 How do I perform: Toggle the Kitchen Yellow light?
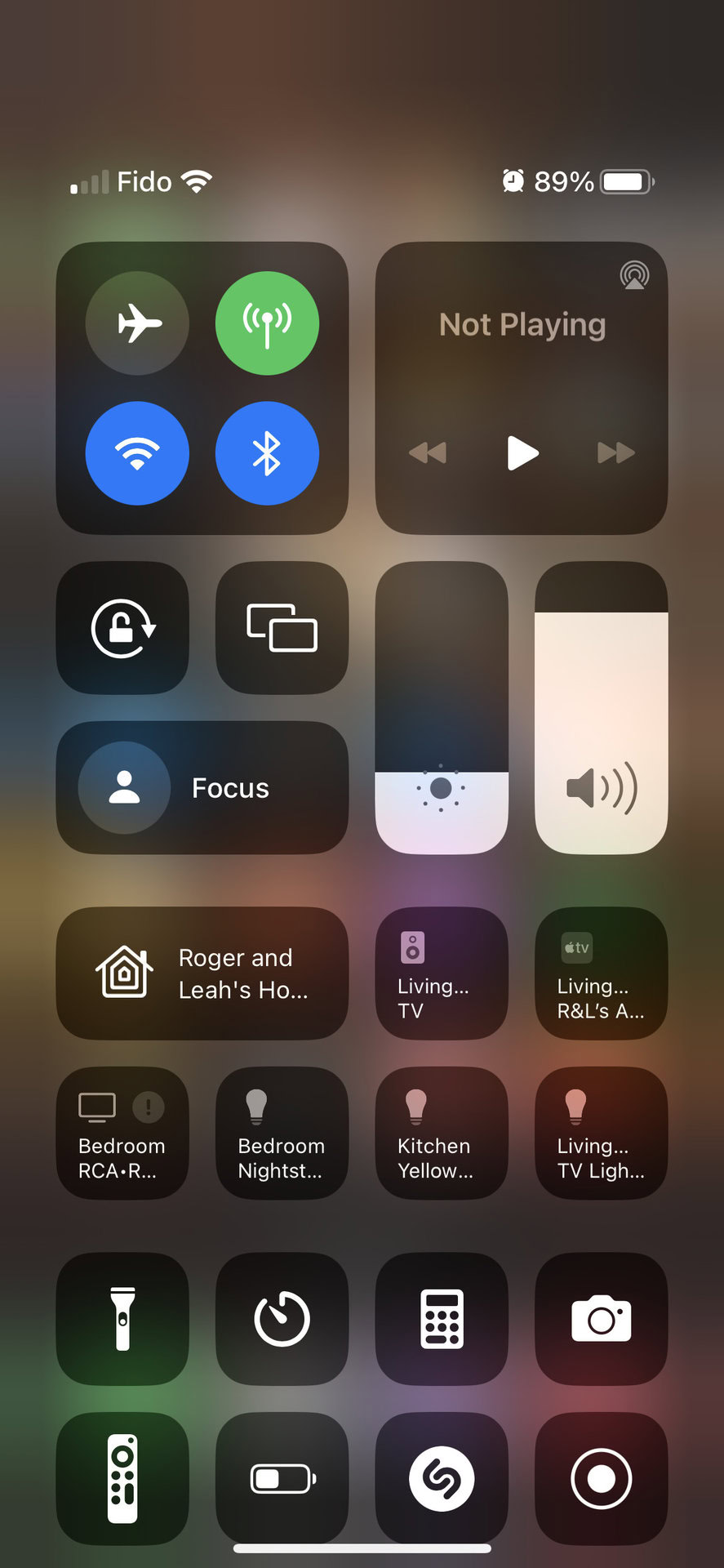pyautogui.click(x=442, y=1134)
